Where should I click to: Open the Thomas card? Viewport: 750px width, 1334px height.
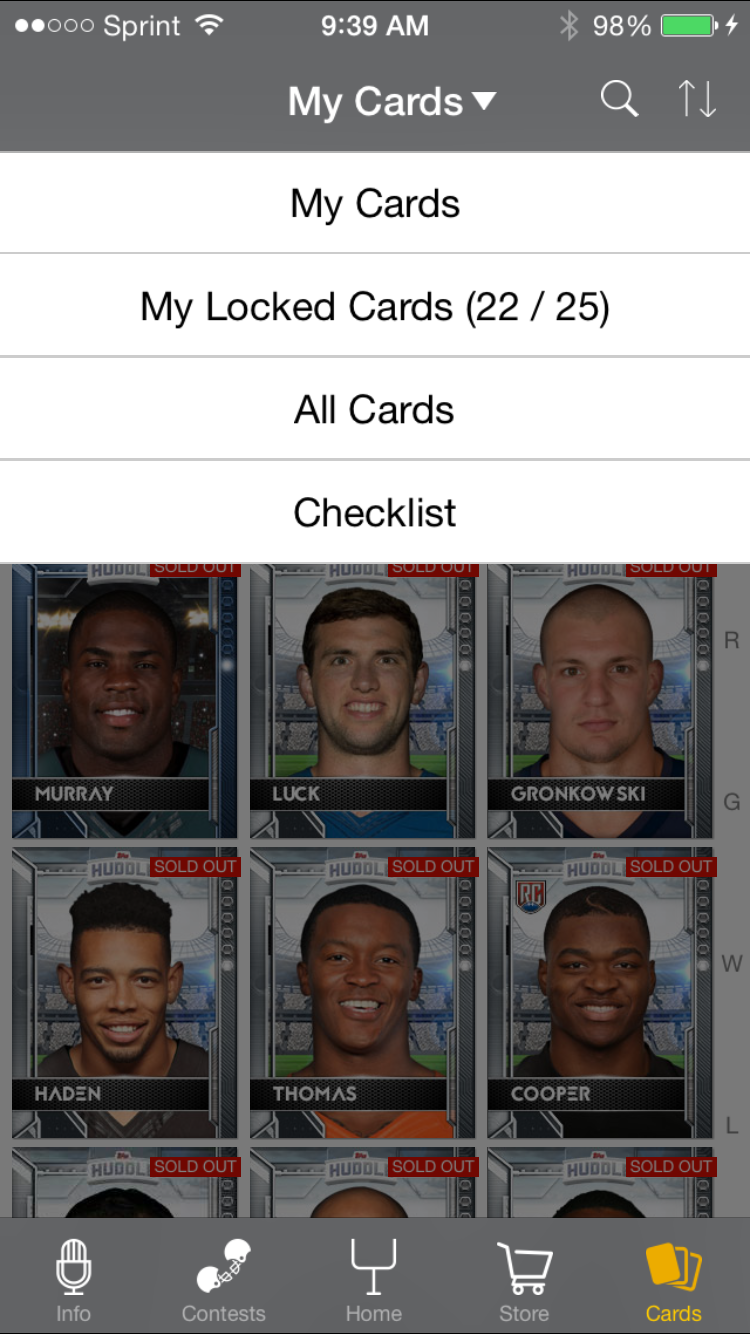(363, 993)
